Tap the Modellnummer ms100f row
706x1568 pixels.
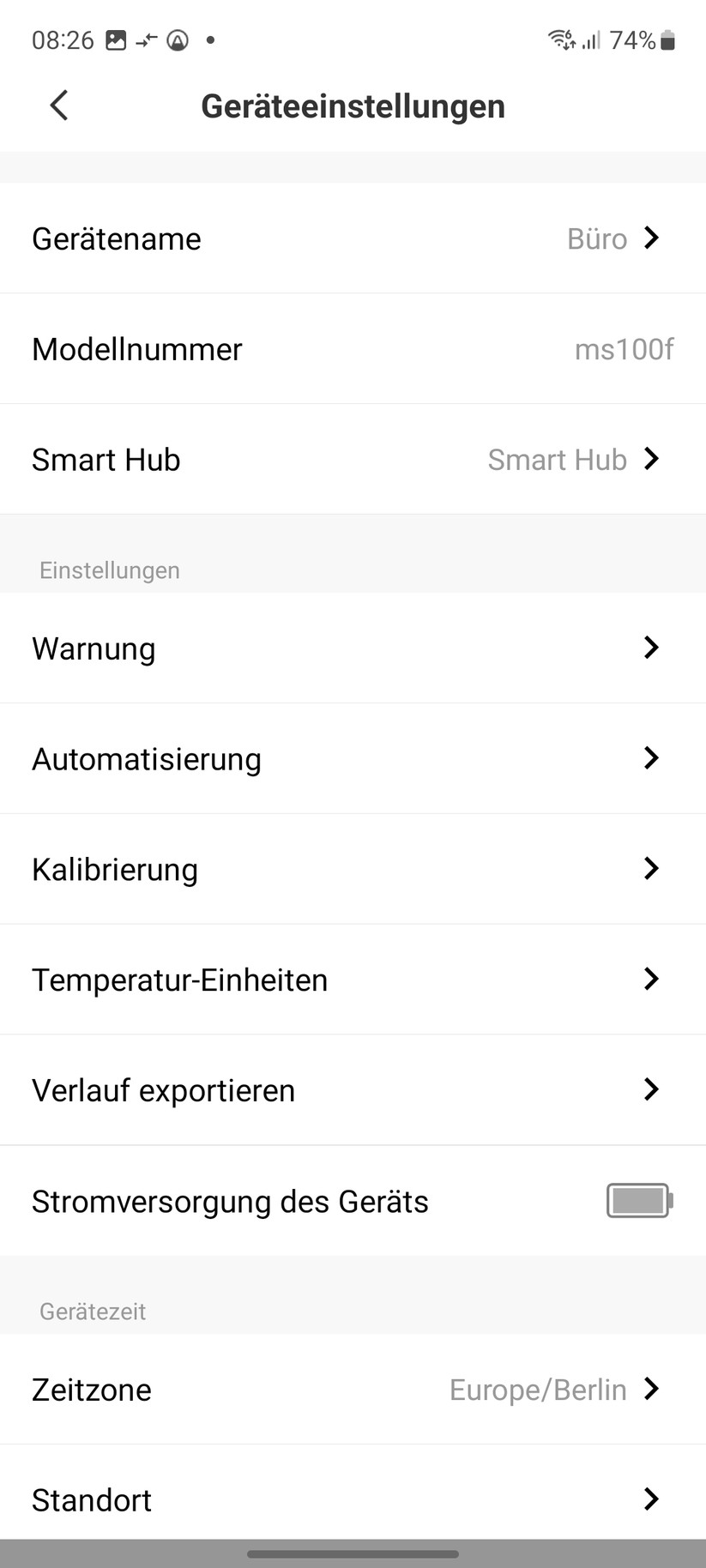pos(353,349)
